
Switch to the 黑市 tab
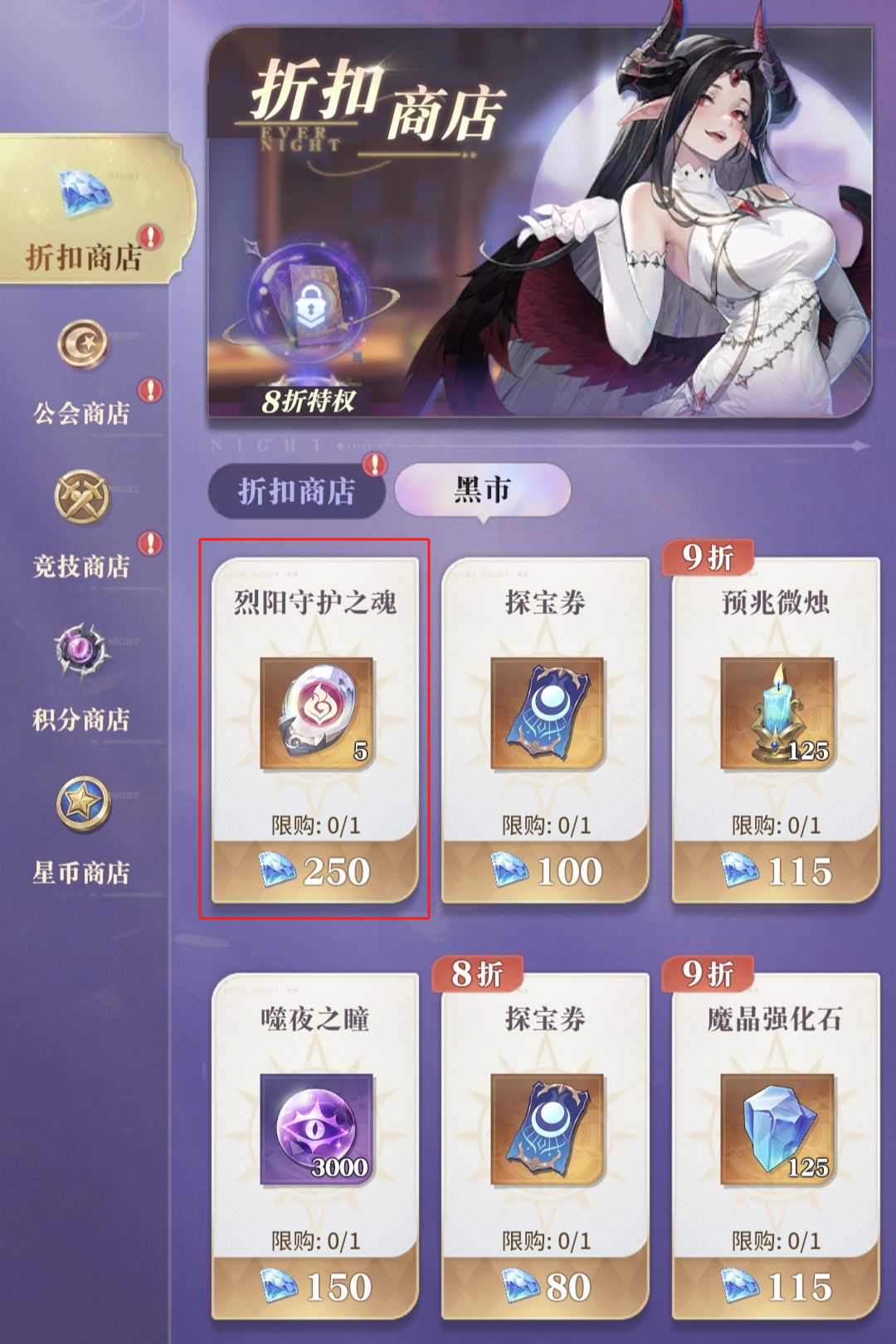pyautogui.click(x=482, y=489)
